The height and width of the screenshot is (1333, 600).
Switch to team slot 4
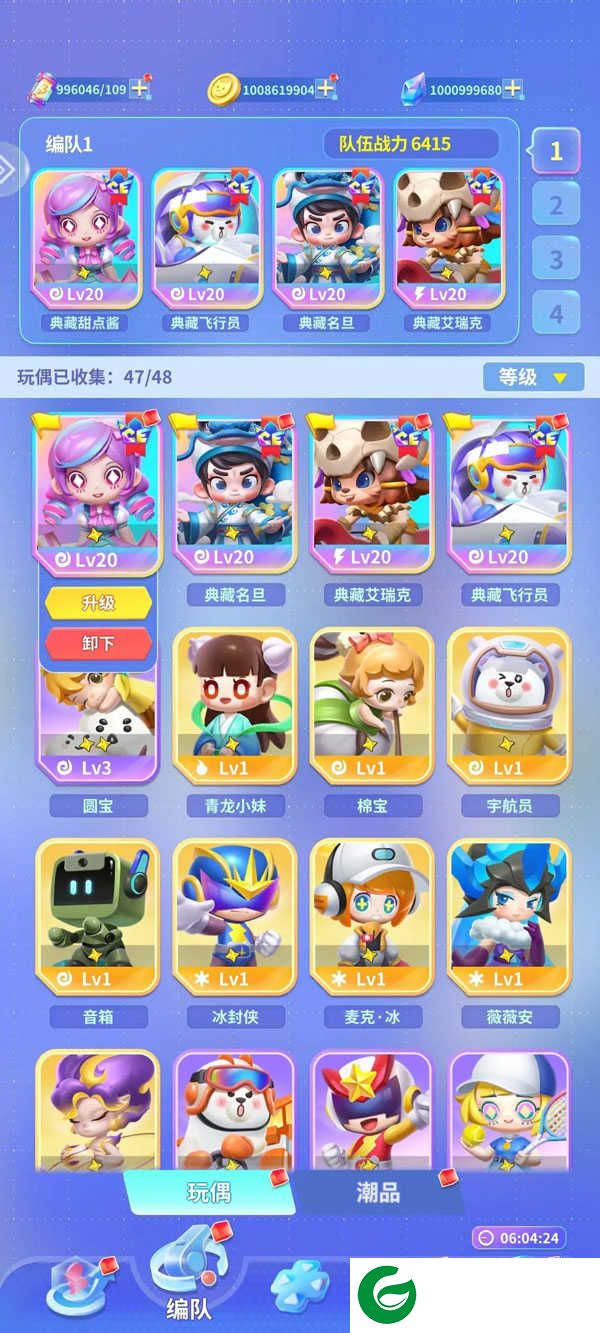556,314
